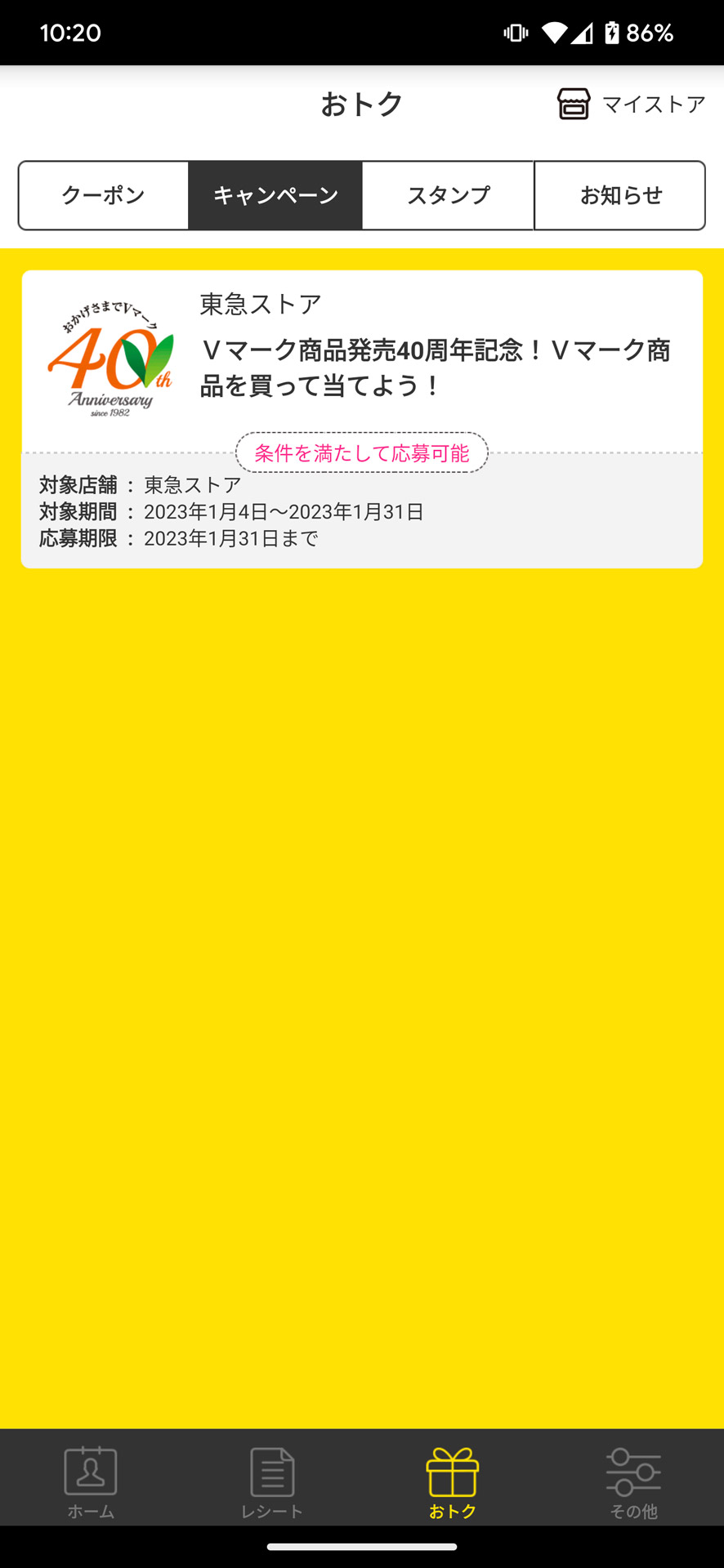Tap the 10:20 clock in status bar
Viewport: 724px width, 1568px height.
tap(72, 33)
